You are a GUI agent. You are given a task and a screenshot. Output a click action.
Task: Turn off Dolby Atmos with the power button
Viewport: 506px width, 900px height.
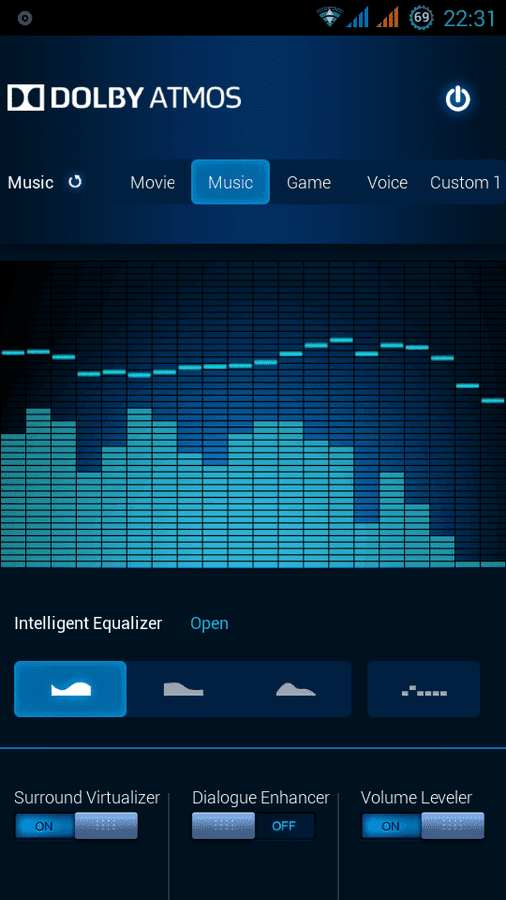tap(457, 99)
